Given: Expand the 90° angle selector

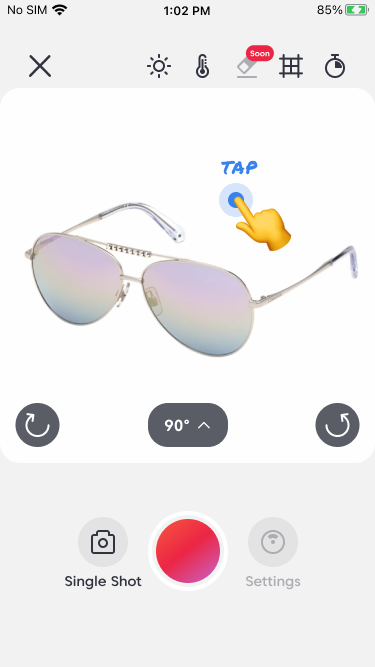Looking at the screenshot, I should [188, 425].
